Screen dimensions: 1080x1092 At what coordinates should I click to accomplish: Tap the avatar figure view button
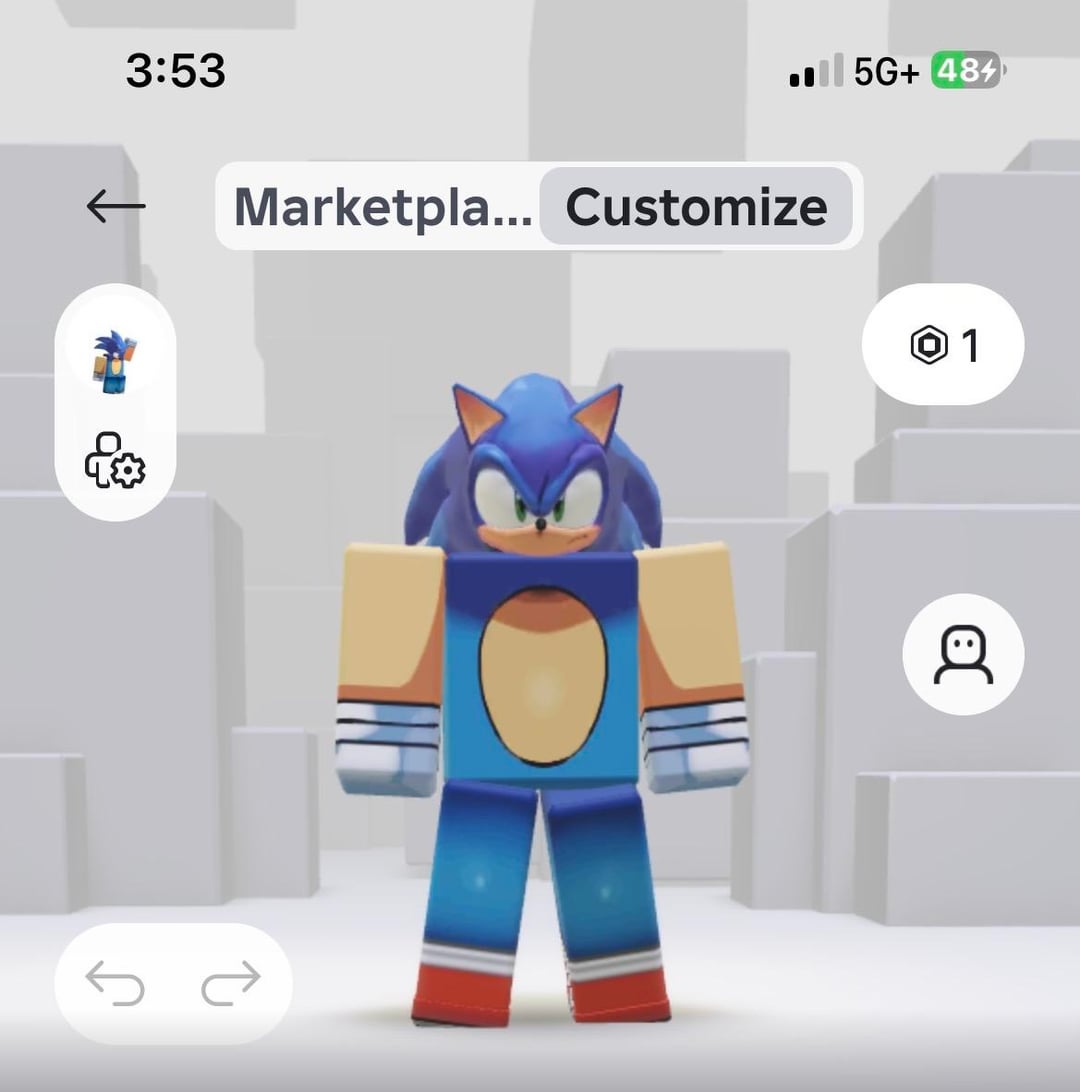[x=962, y=655]
